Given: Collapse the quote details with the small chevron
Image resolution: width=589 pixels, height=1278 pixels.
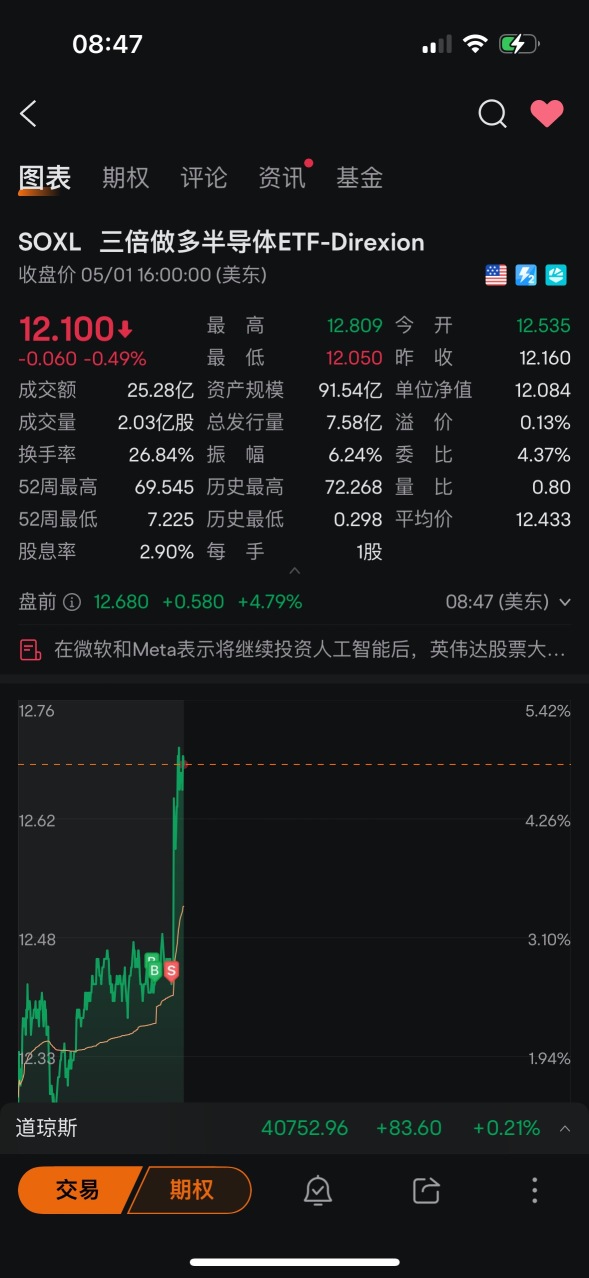Looking at the screenshot, I should [295, 571].
